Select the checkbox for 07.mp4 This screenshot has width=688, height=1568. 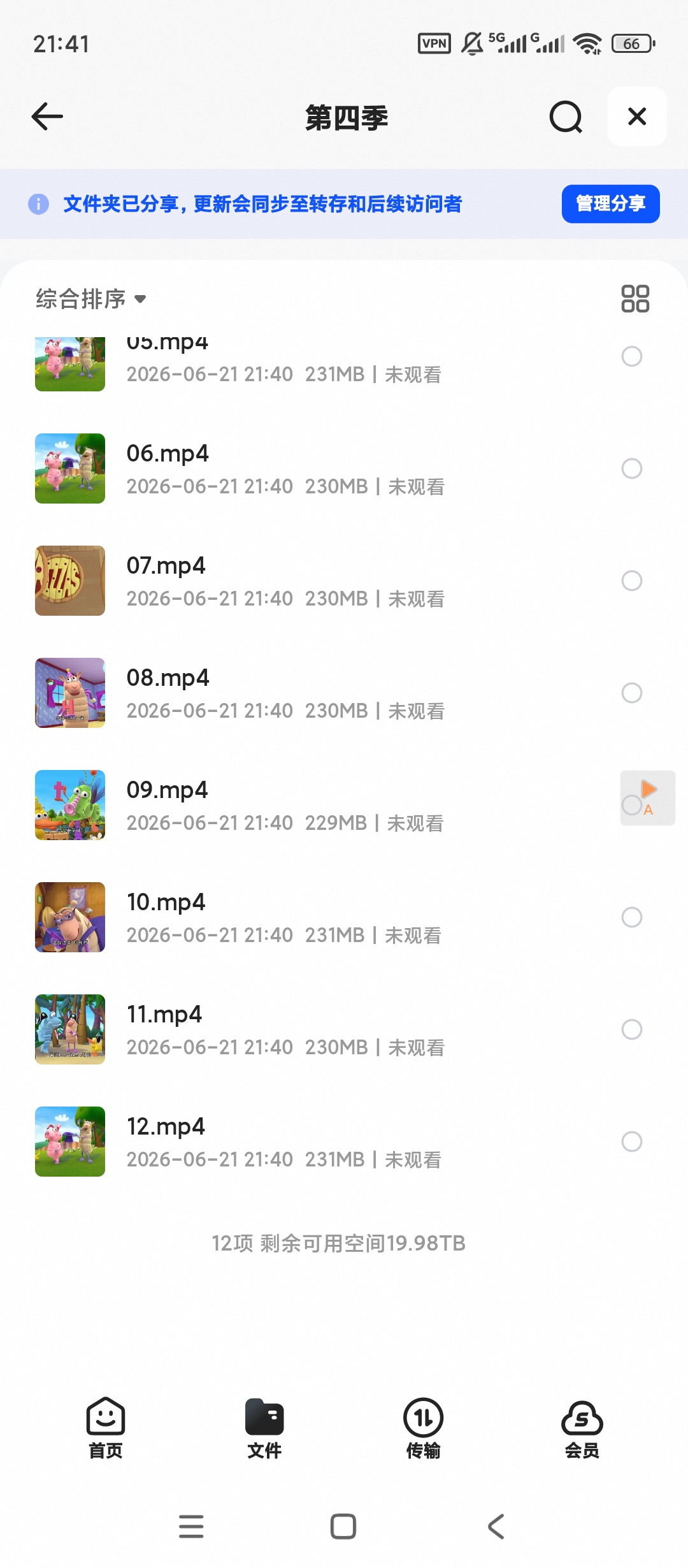click(632, 581)
